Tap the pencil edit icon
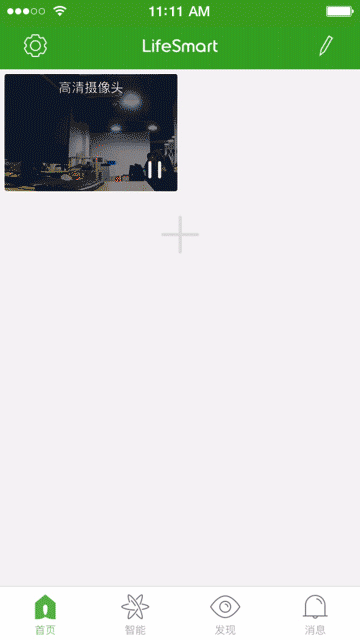The height and width of the screenshot is (640, 360). coord(326,46)
